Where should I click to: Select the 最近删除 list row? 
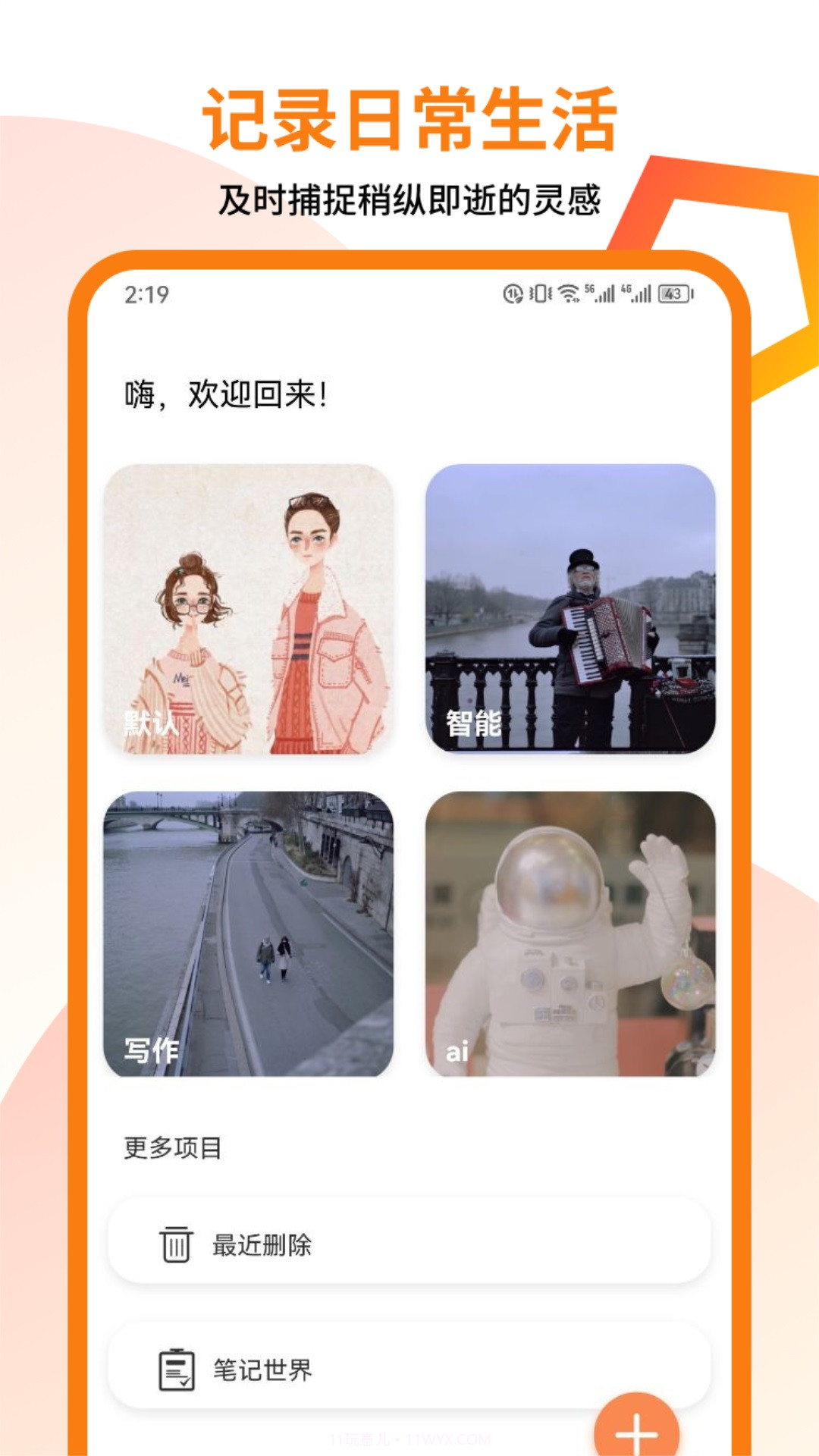coord(409,1242)
